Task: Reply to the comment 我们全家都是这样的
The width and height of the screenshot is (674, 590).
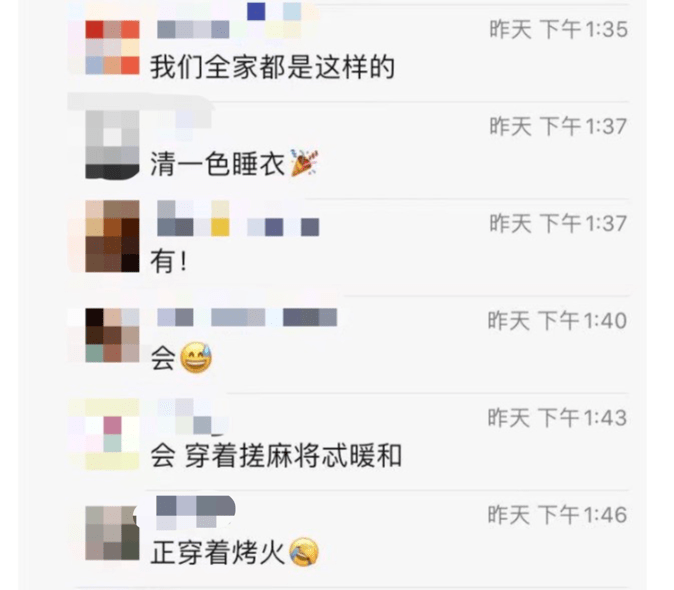Action: (x=272, y=68)
